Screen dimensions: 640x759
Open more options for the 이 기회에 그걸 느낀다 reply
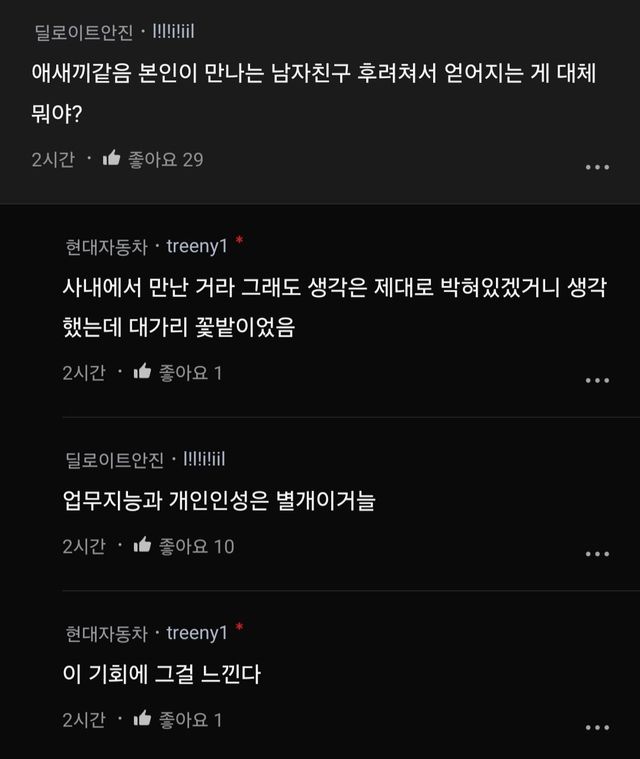(597, 727)
